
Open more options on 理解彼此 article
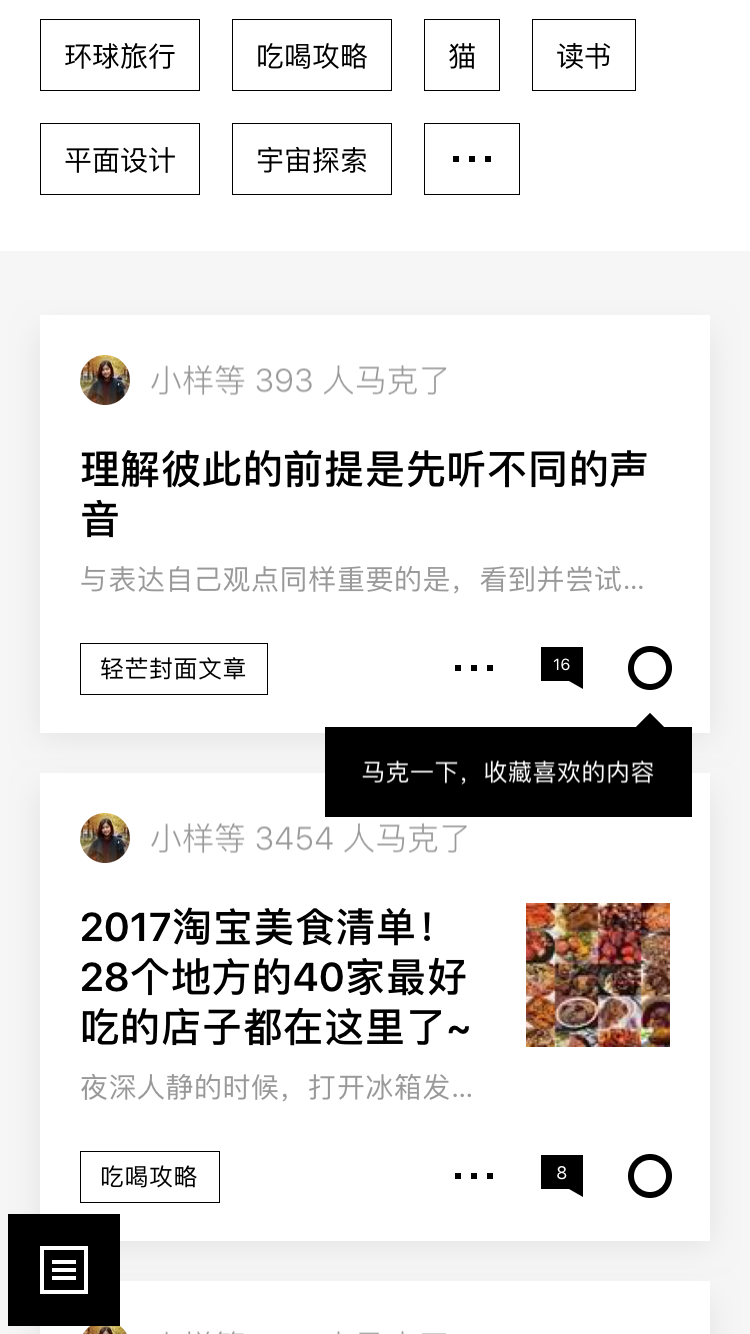474,668
